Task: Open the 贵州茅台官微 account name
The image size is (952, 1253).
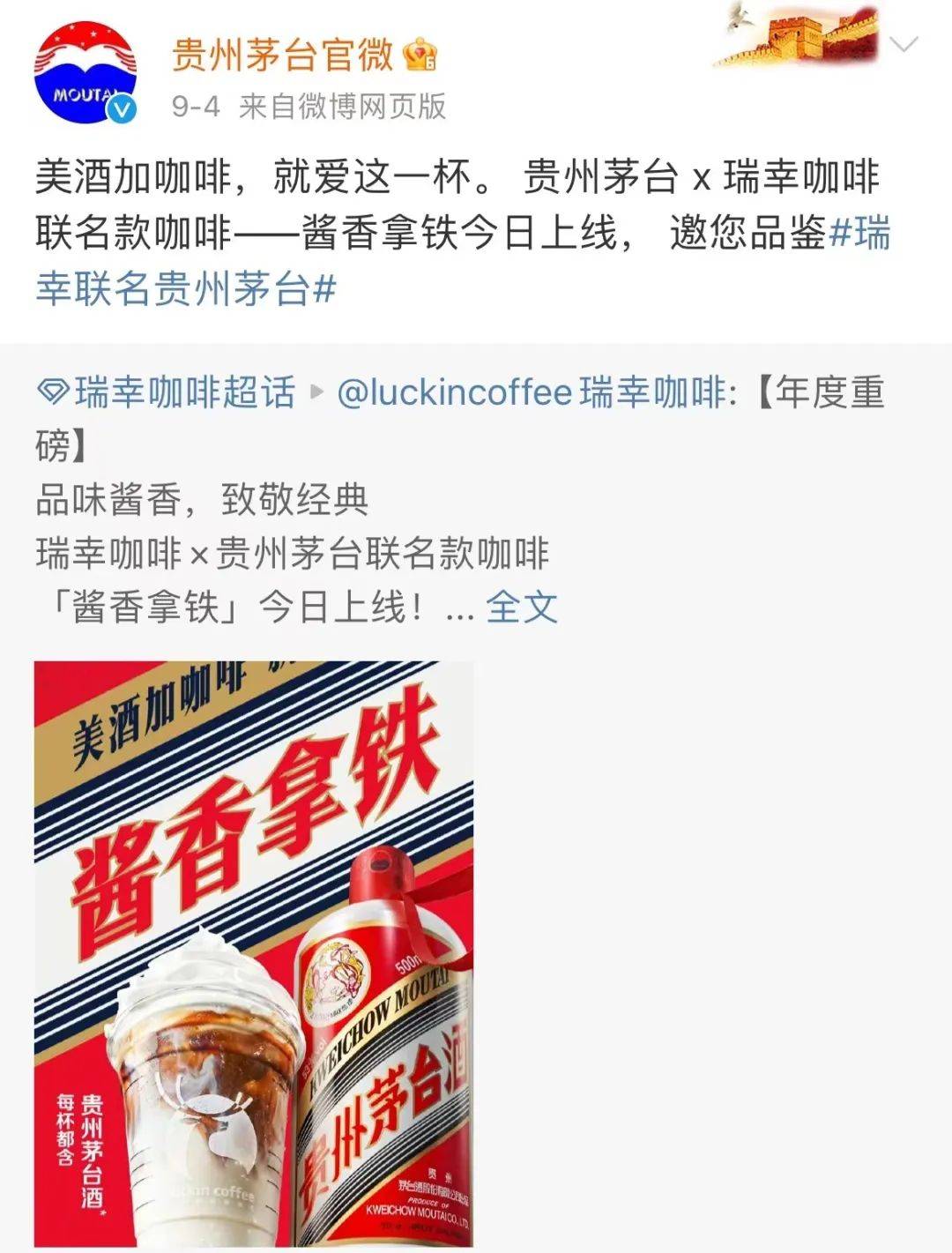Action: pyautogui.click(x=282, y=56)
